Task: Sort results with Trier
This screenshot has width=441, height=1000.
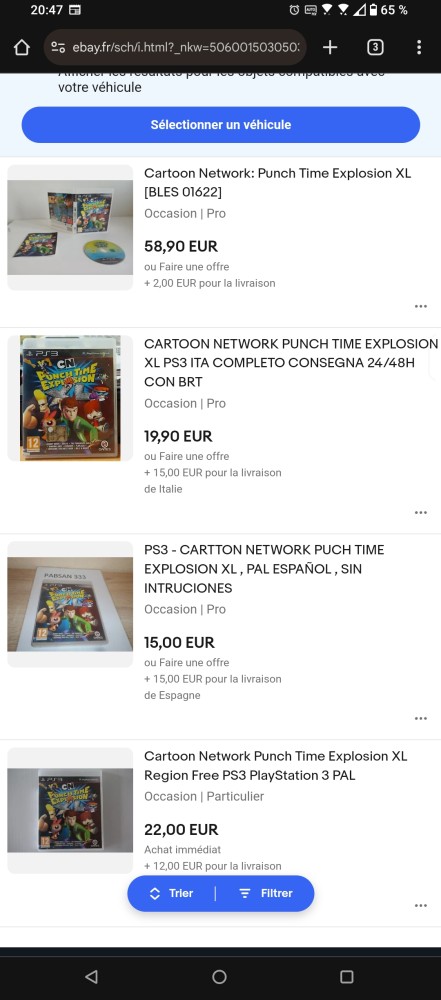Action: [171, 893]
